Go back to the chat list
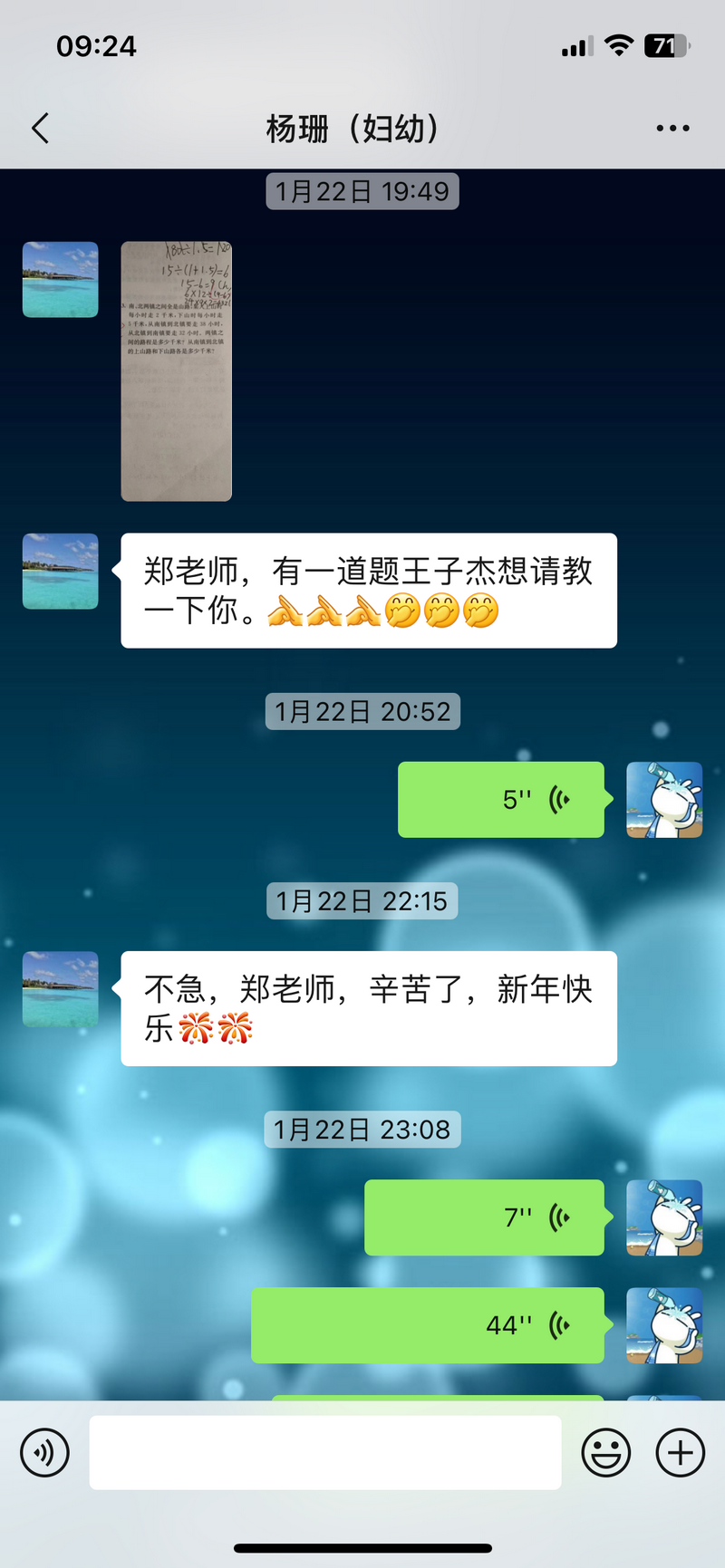Viewport: 725px width, 1568px height. [41, 129]
